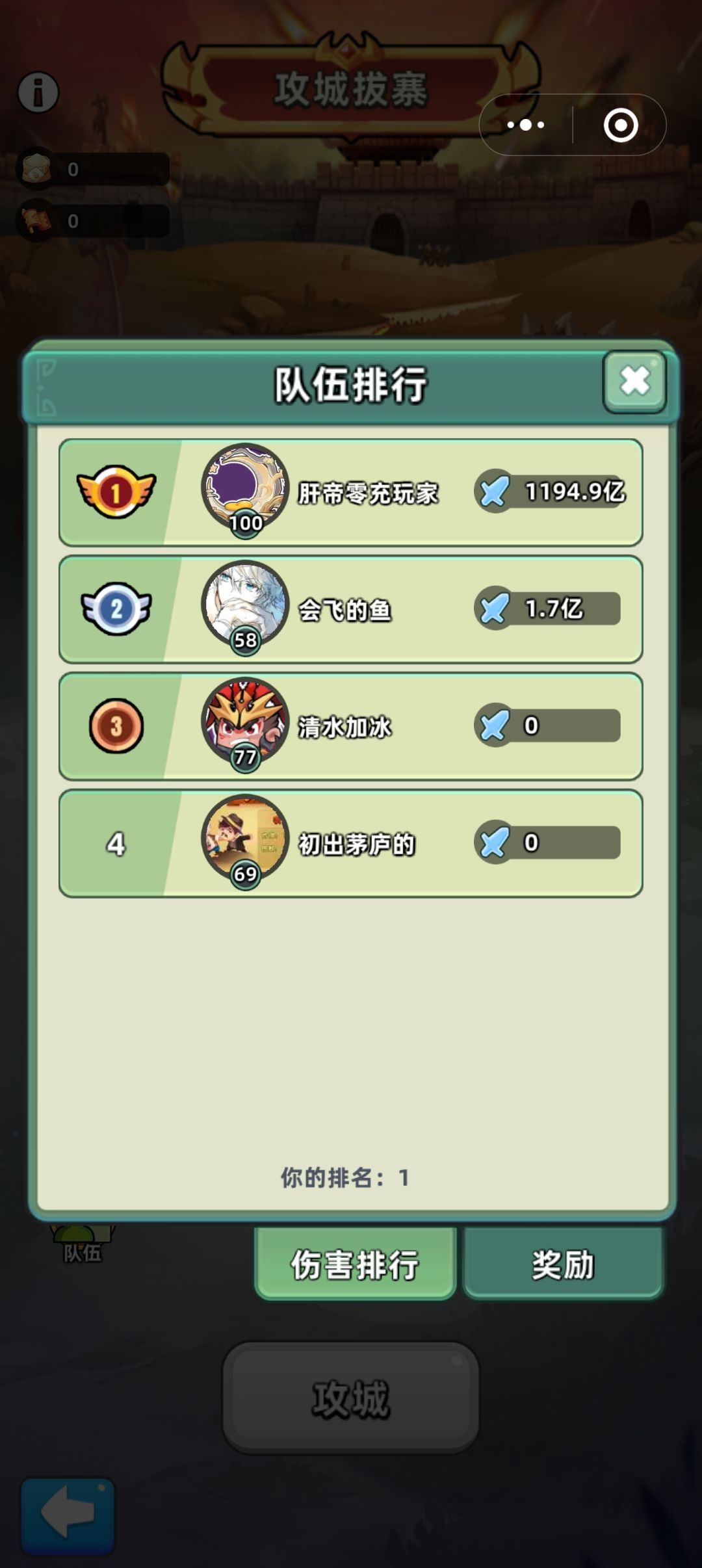Open the row for 初出茅庐的
Image resolution: width=702 pixels, height=1568 pixels.
click(x=351, y=843)
